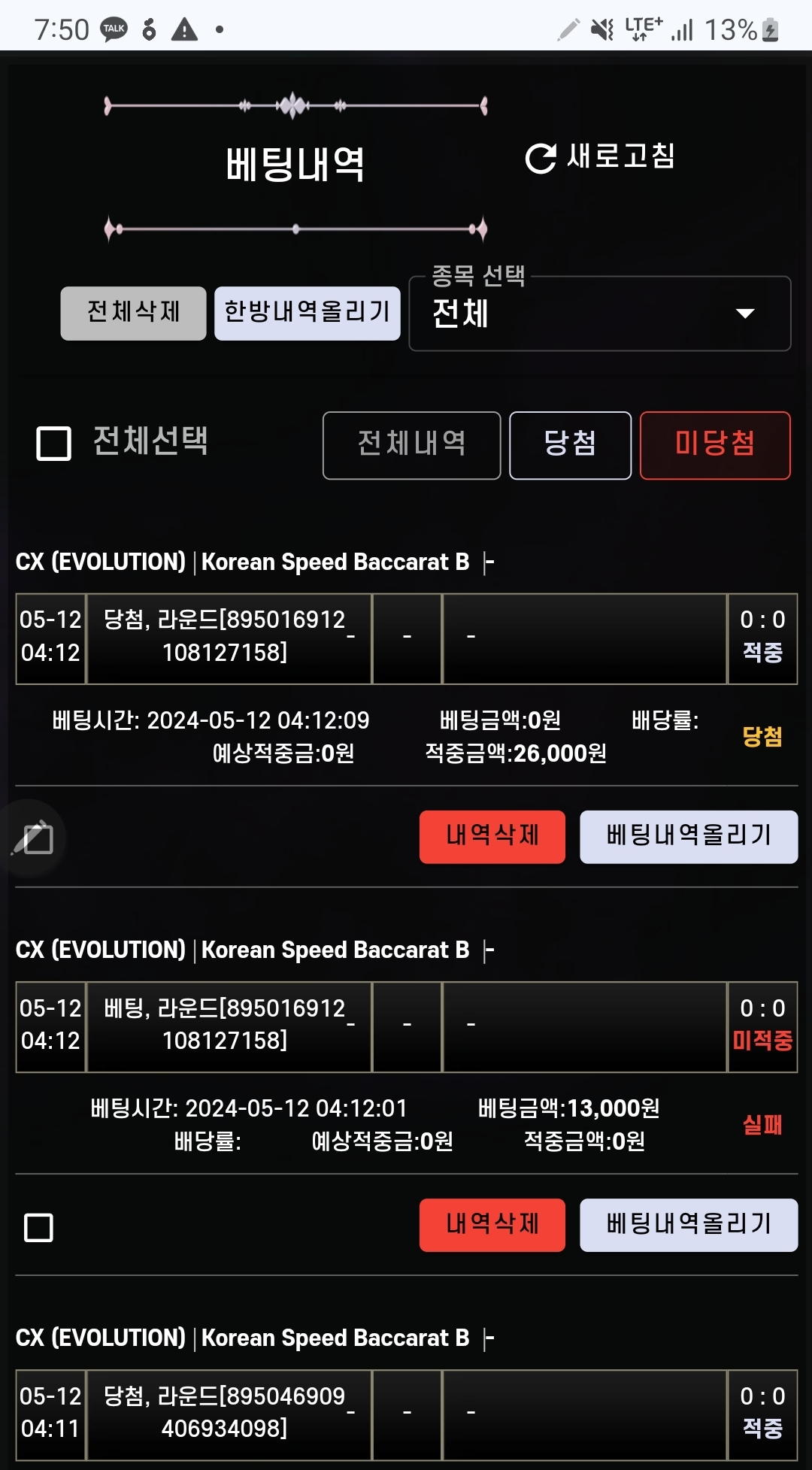Refresh the betting history with 새로고침

point(600,157)
